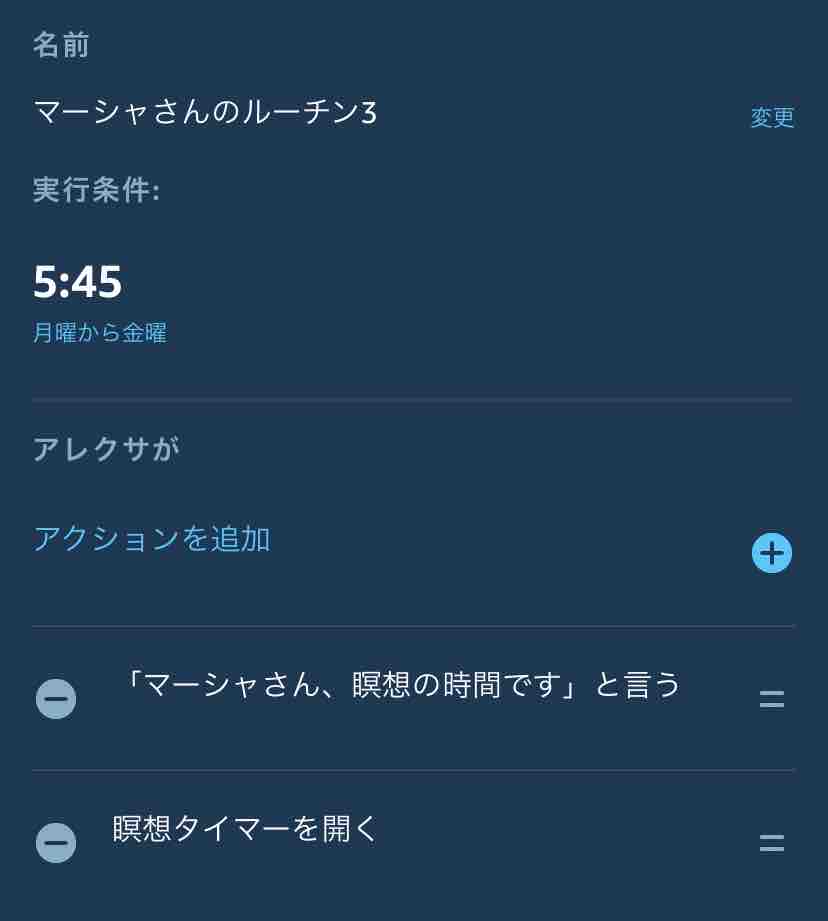Image resolution: width=828 pixels, height=921 pixels.
Task: Remove the 「マーシャさん、瞑想の時間です」と言う action
Action: (x=56, y=698)
